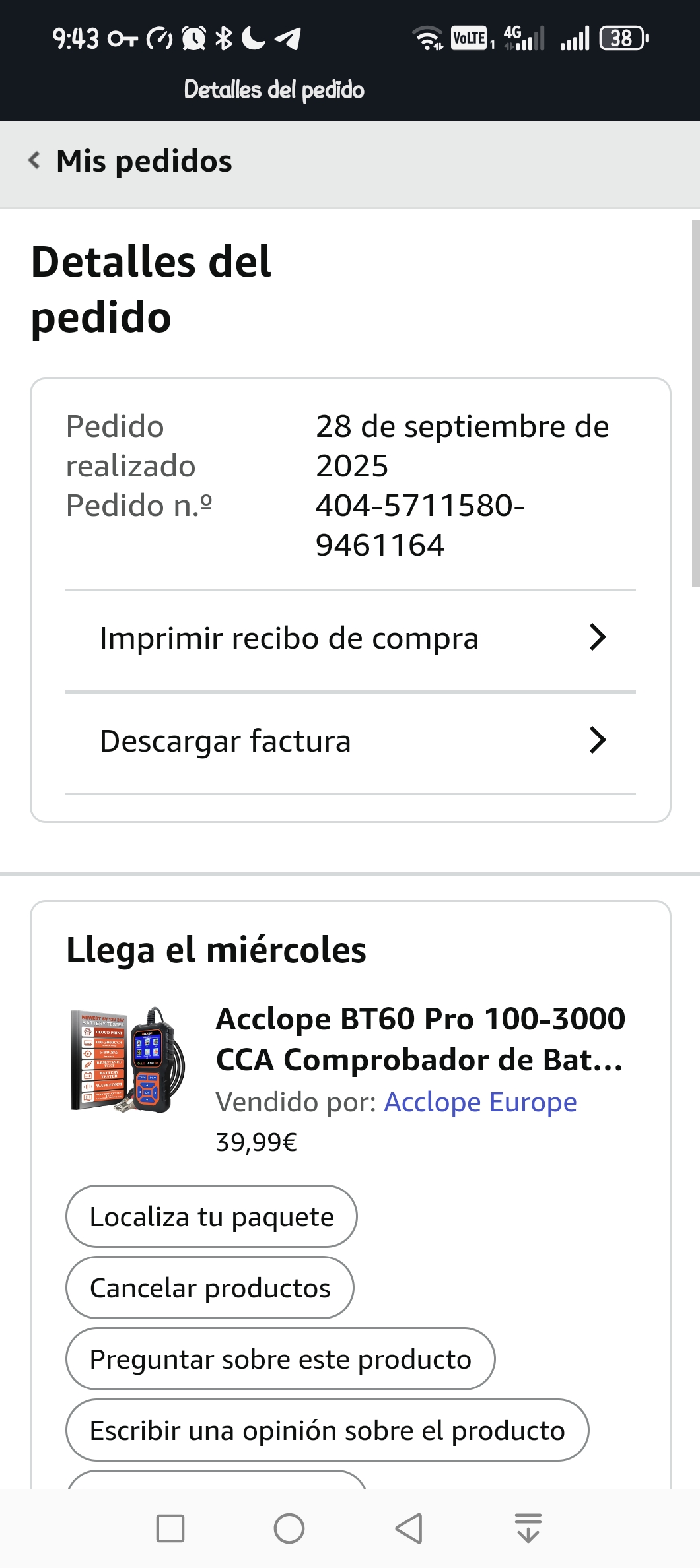Go to the system home screen
700x1568 pixels.
(289, 1528)
